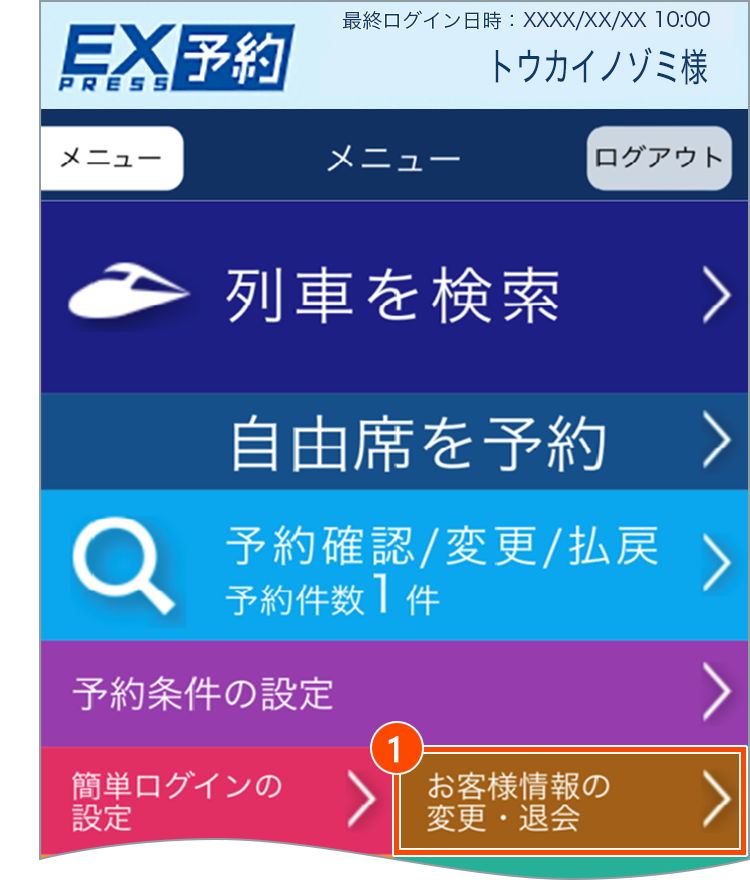Open お客様情報の変更・退会

click(570, 802)
